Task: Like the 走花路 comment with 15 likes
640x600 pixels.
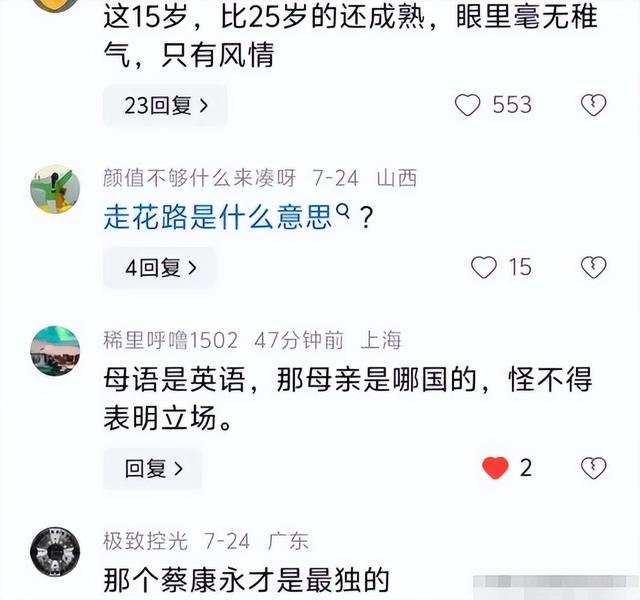Action: click(484, 267)
